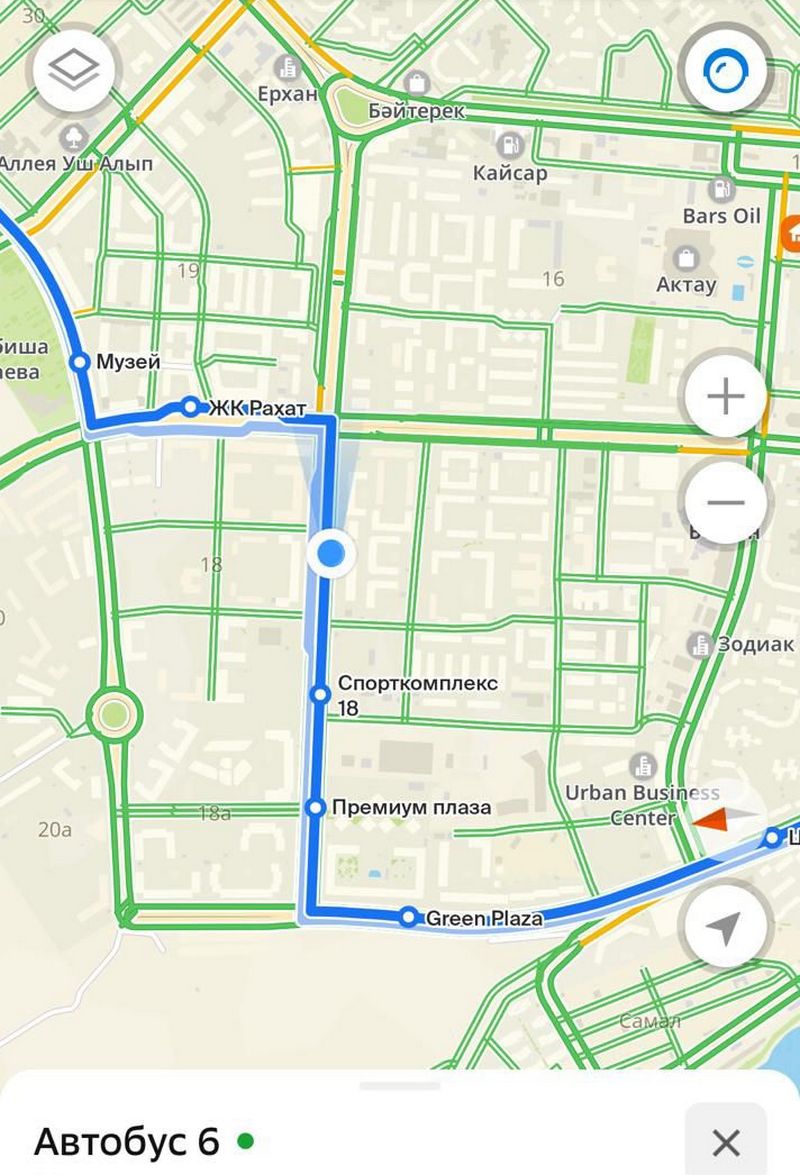The height and width of the screenshot is (1175, 800).
Task: Open the Кайсар gas station marker
Action: coord(510,146)
